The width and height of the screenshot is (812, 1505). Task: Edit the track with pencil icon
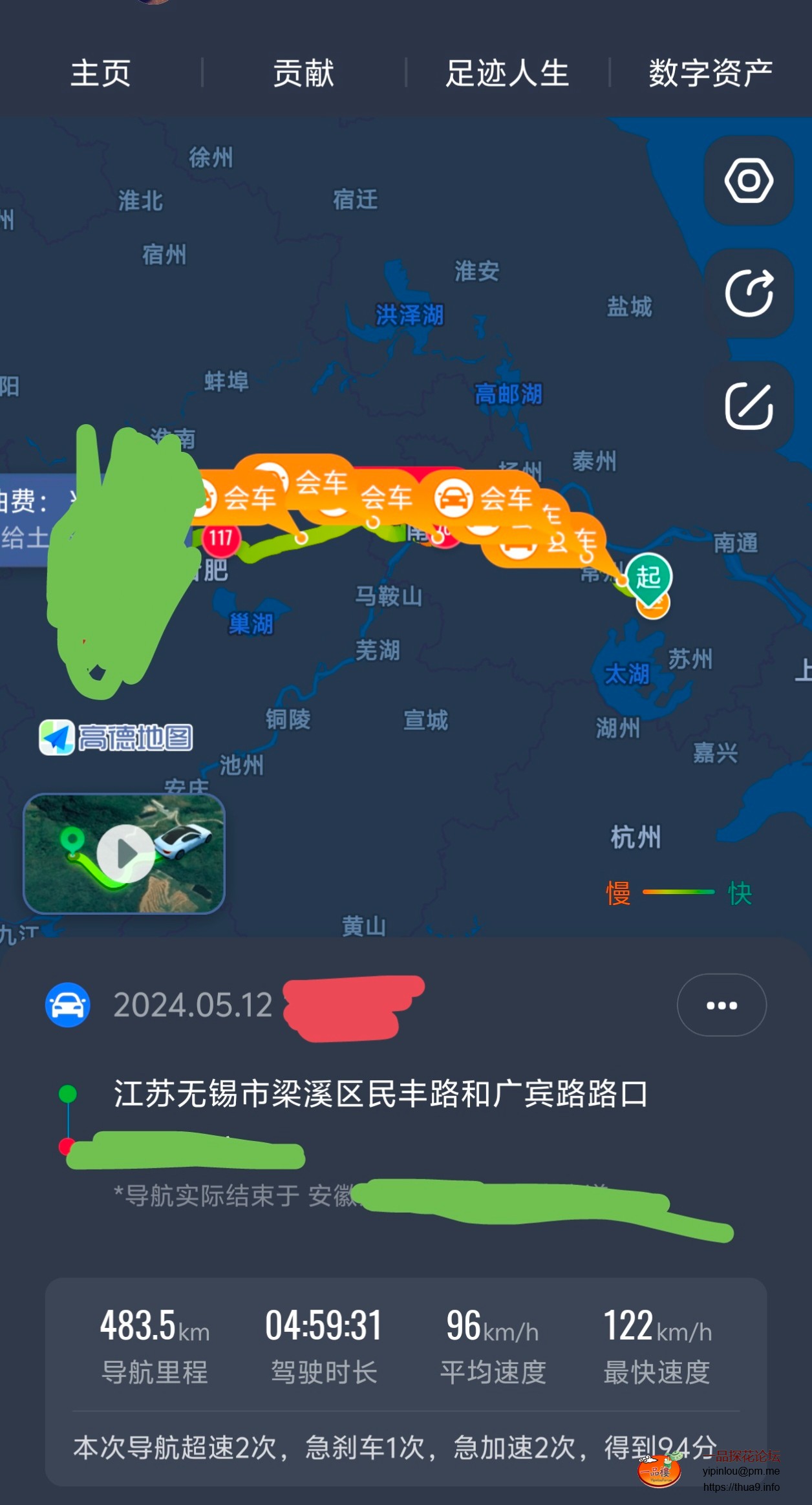coord(749,406)
